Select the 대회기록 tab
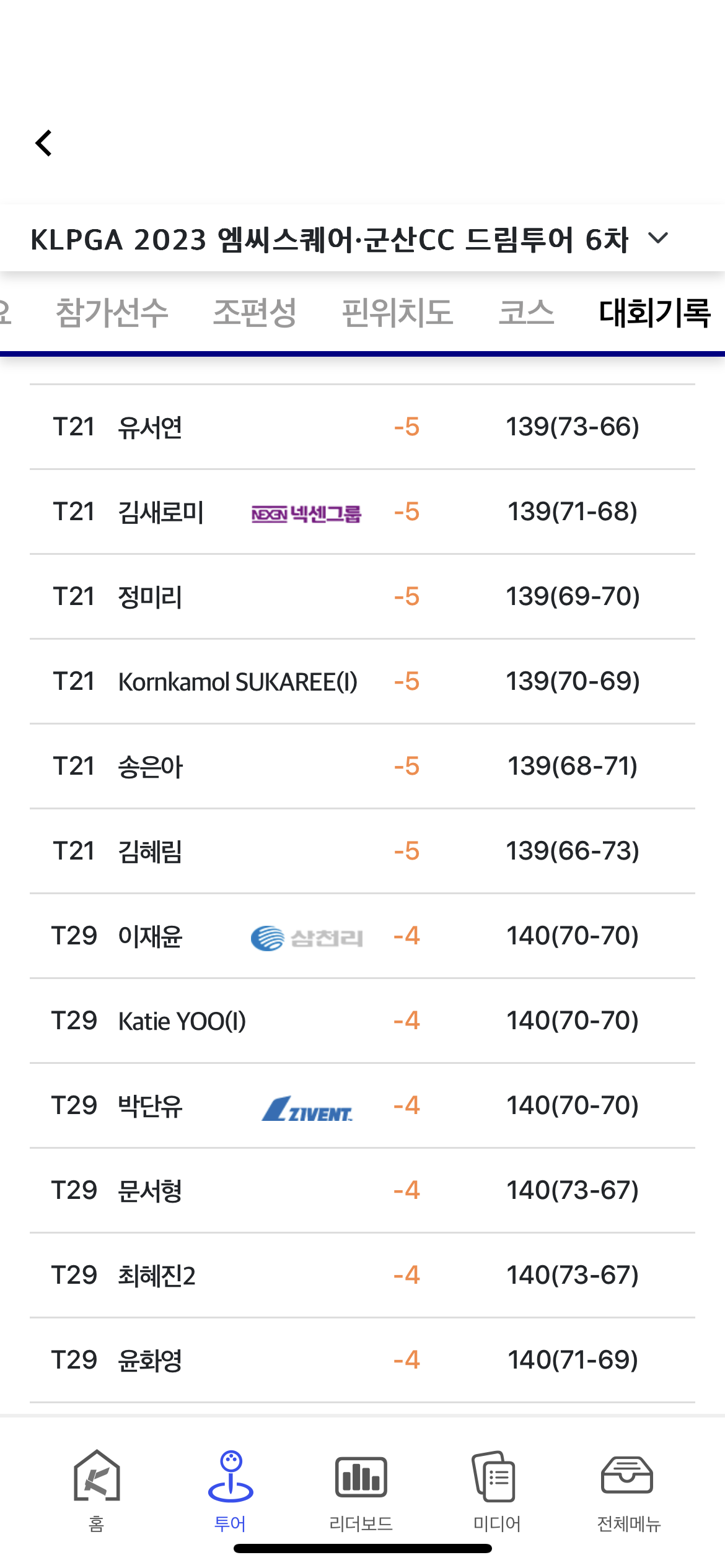Viewport: 725px width, 1568px height. [x=654, y=312]
